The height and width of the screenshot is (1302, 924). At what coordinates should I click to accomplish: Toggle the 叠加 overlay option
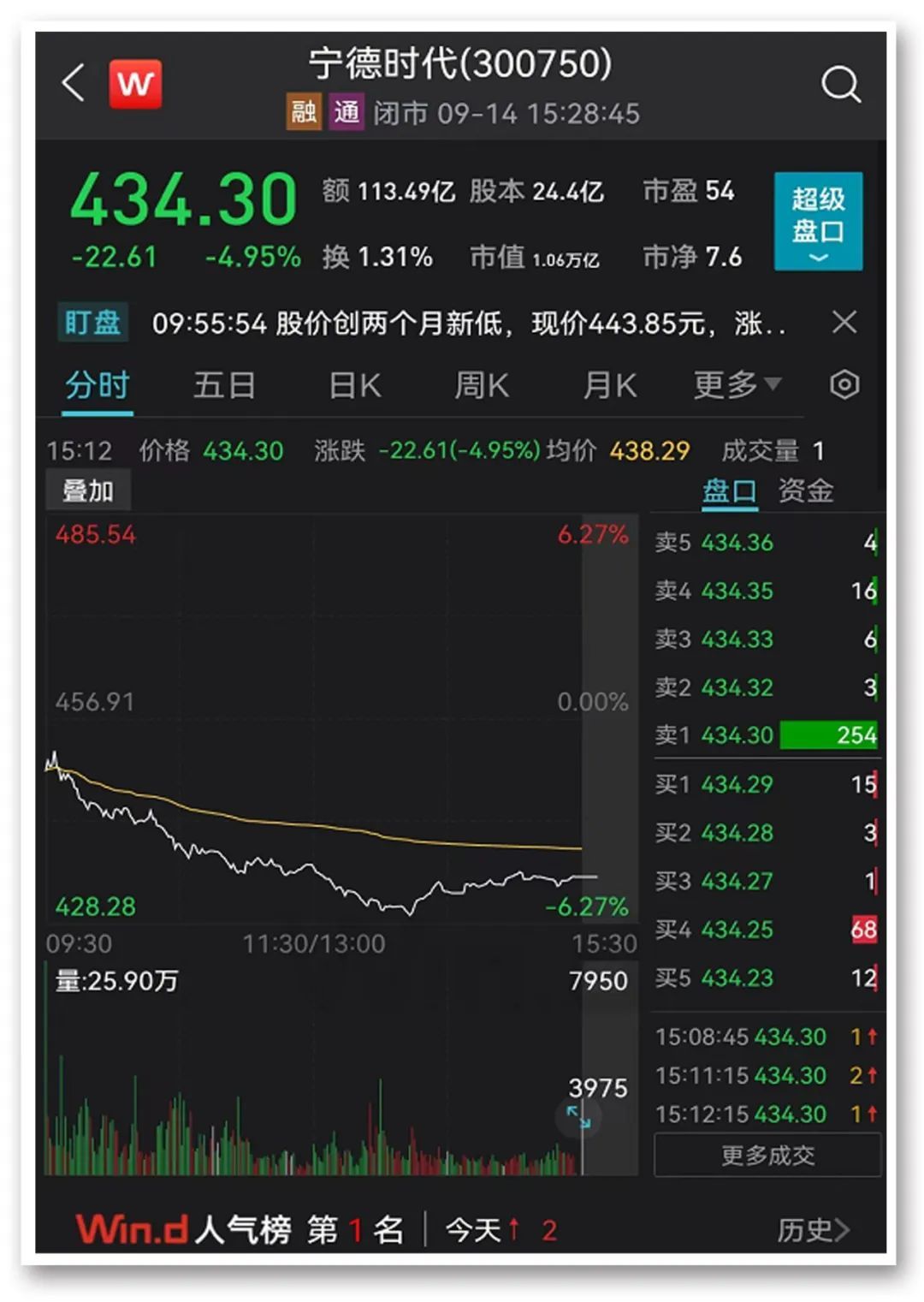(x=88, y=490)
